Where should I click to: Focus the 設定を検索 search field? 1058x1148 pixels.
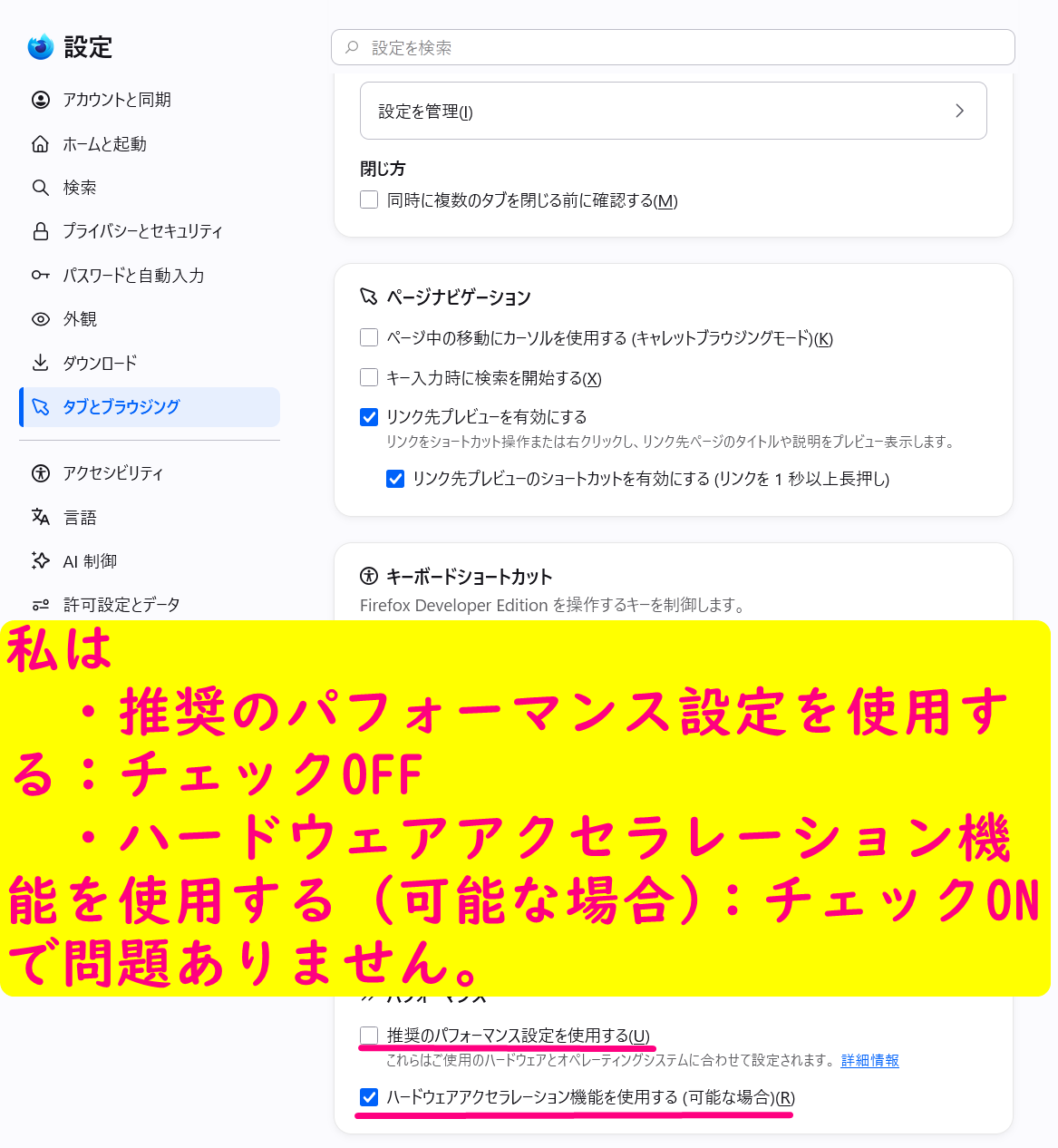tap(673, 47)
